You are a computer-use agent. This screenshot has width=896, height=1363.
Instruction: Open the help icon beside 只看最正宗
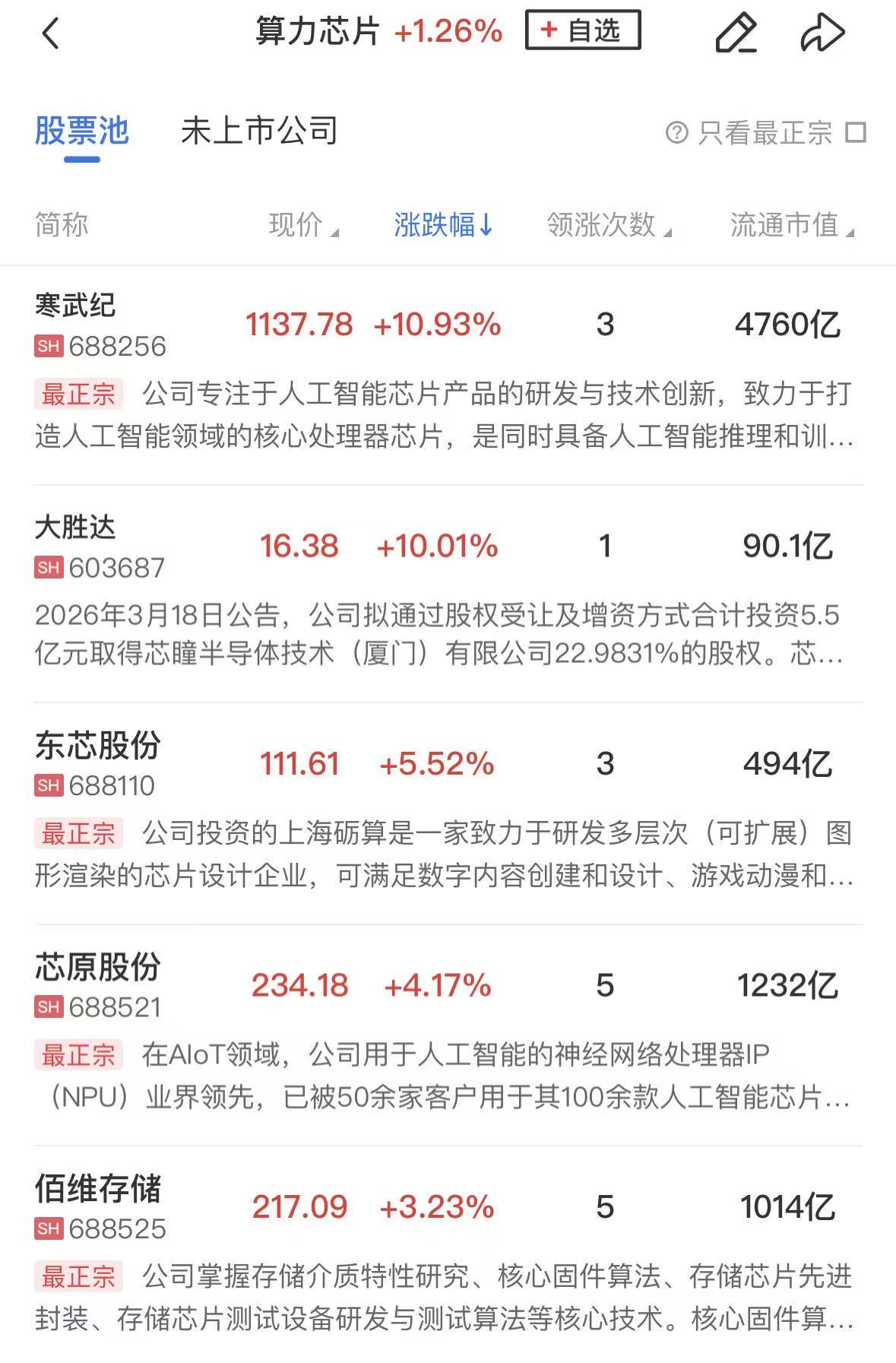click(676, 133)
